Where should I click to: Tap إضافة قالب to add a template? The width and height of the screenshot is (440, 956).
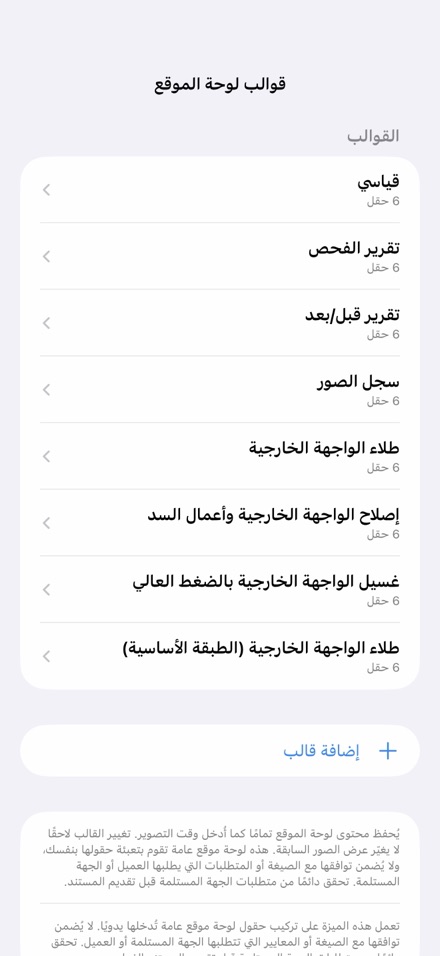(220, 751)
